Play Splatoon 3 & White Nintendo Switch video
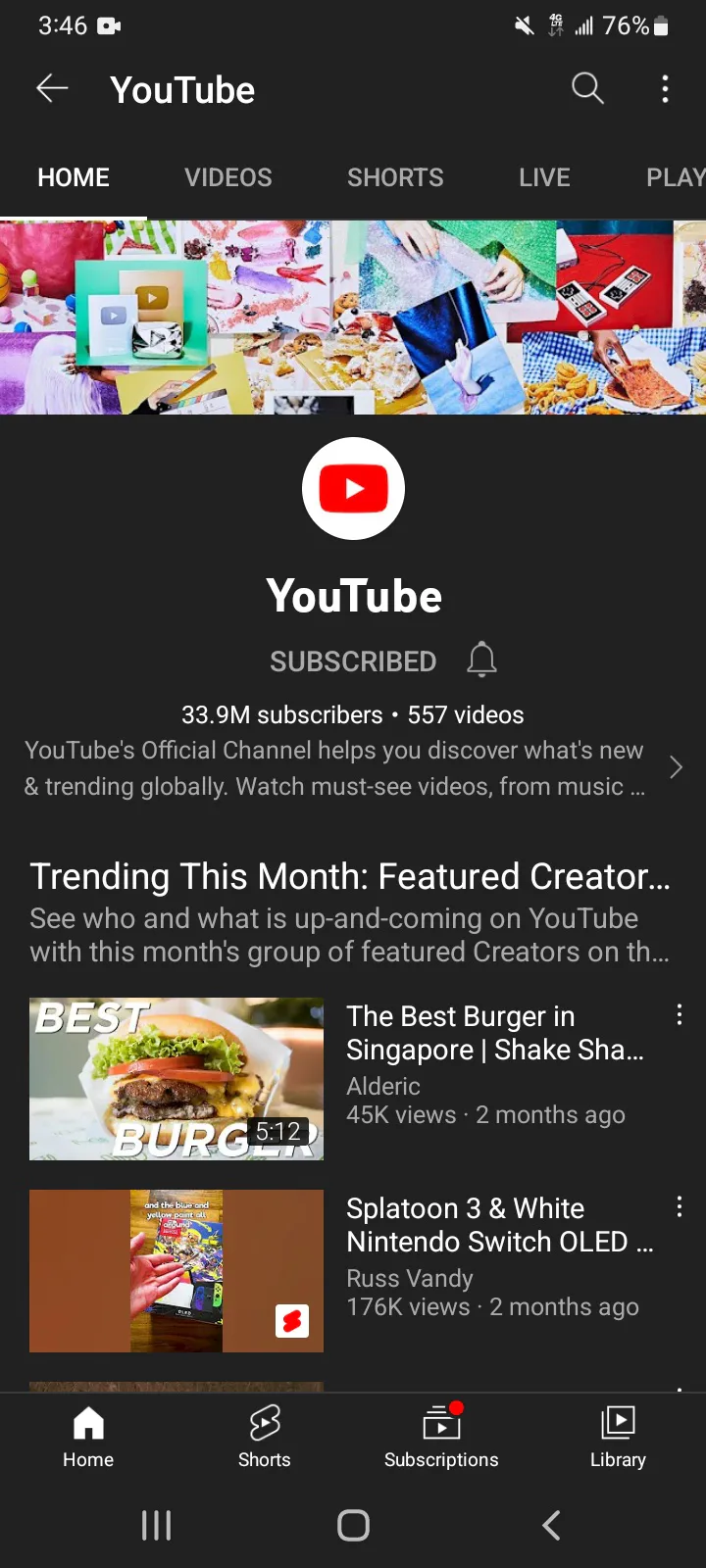This screenshot has width=706, height=1568. [x=176, y=1271]
